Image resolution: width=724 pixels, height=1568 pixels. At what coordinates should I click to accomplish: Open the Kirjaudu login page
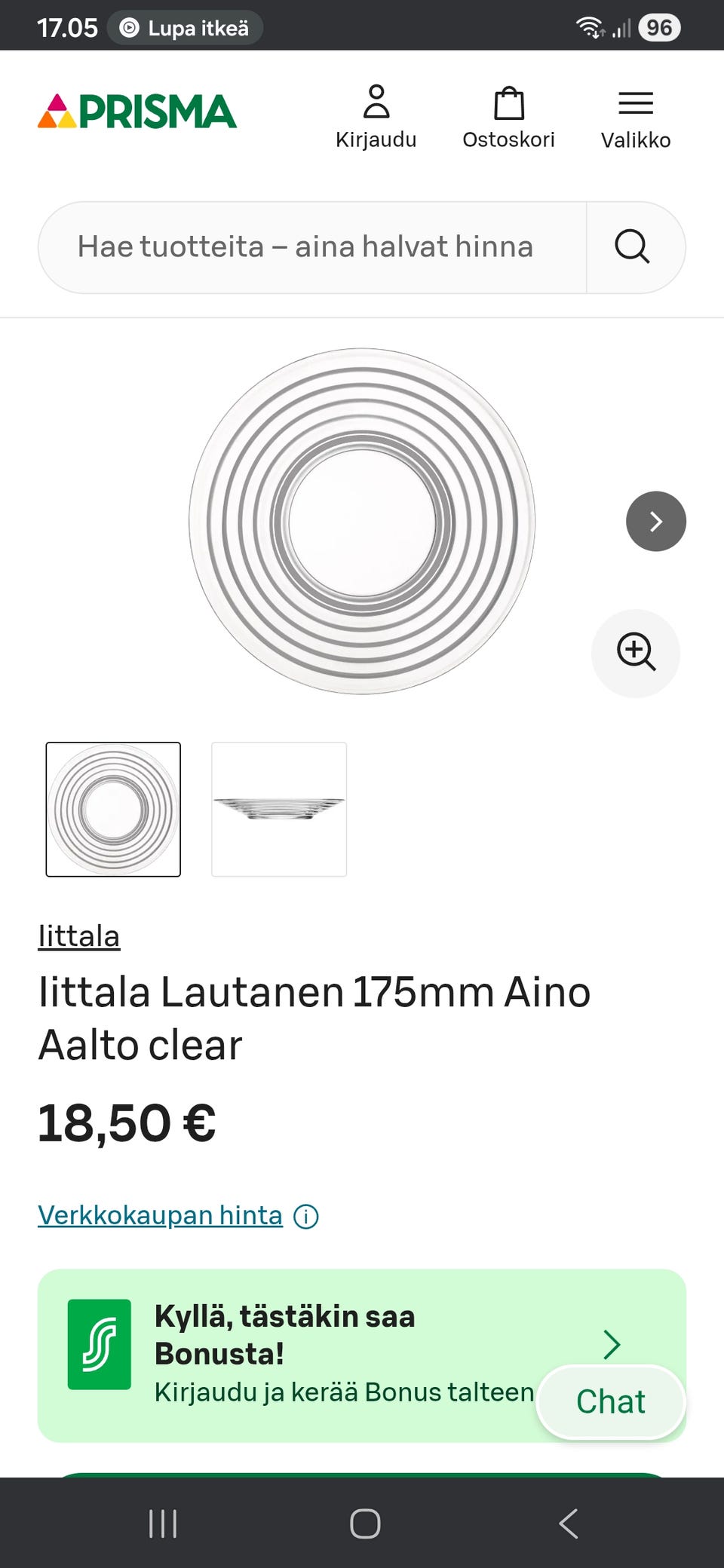(376, 118)
